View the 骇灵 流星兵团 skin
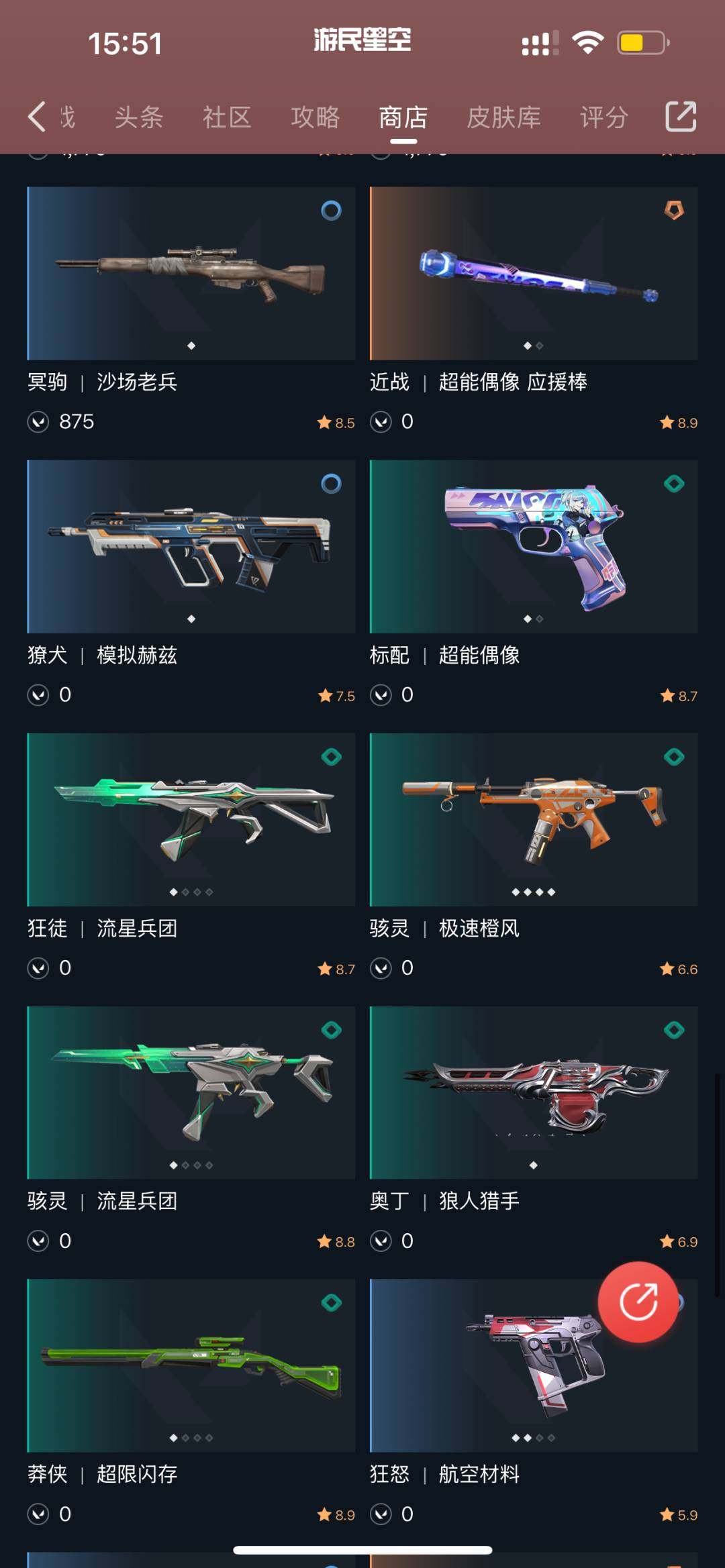The height and width of the screenshot is (1568, 725). click(x=191, y=1093)
